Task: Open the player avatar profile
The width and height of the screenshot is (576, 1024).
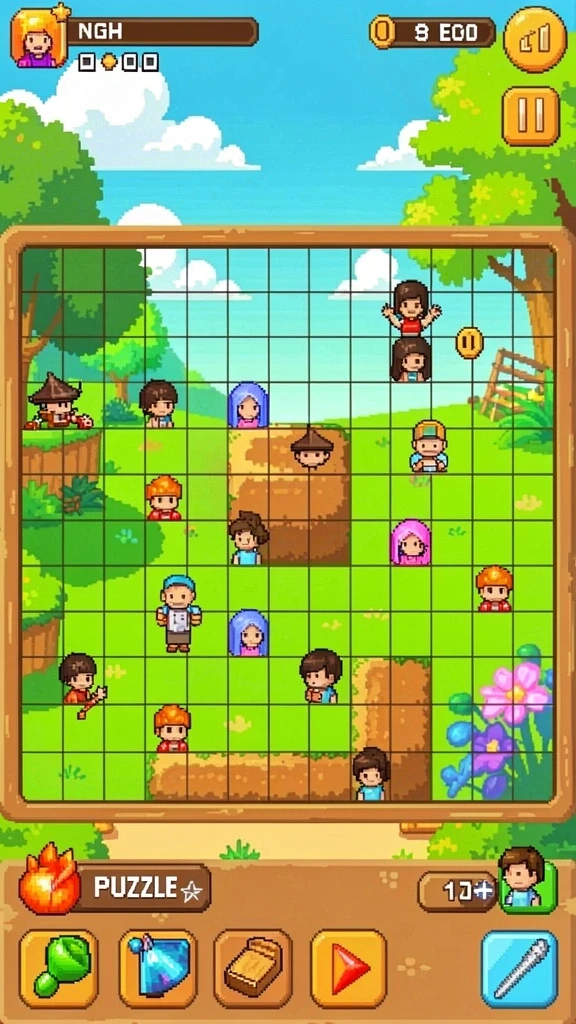Action: [x=38, y=37]
